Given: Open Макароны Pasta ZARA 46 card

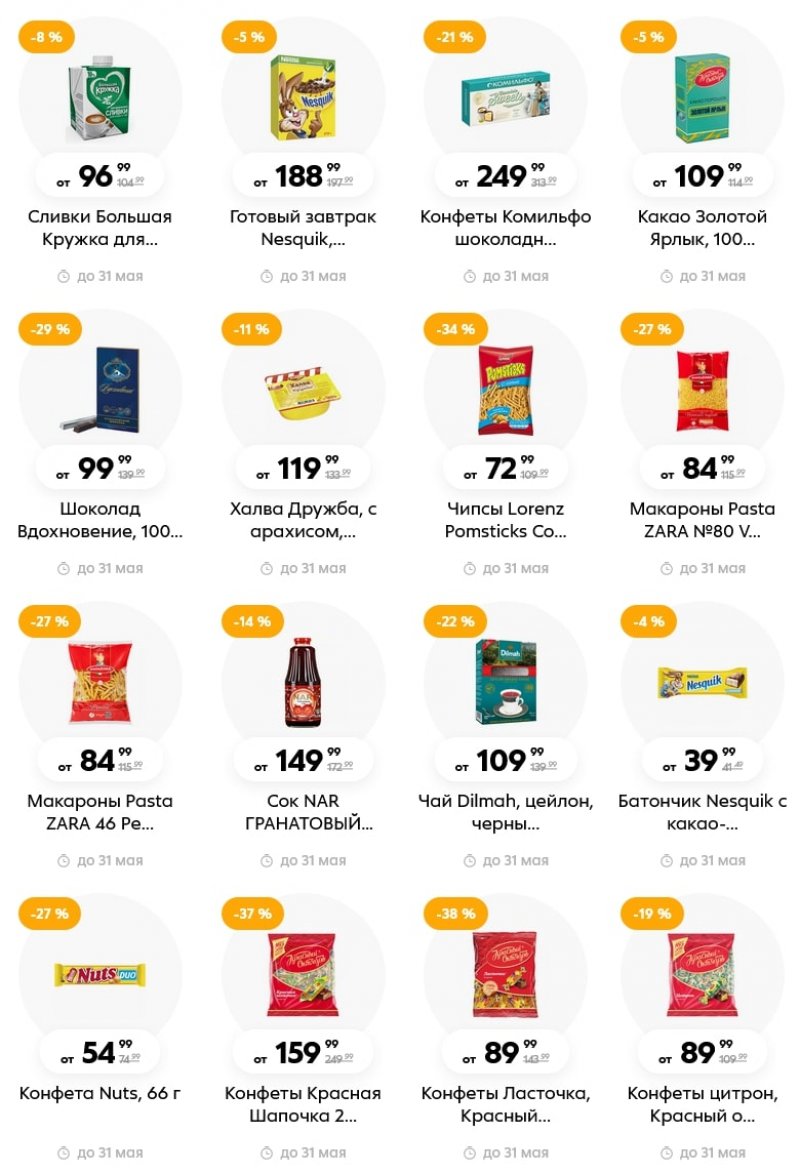Looking at the screenshot, I should (x=100, y=685).
